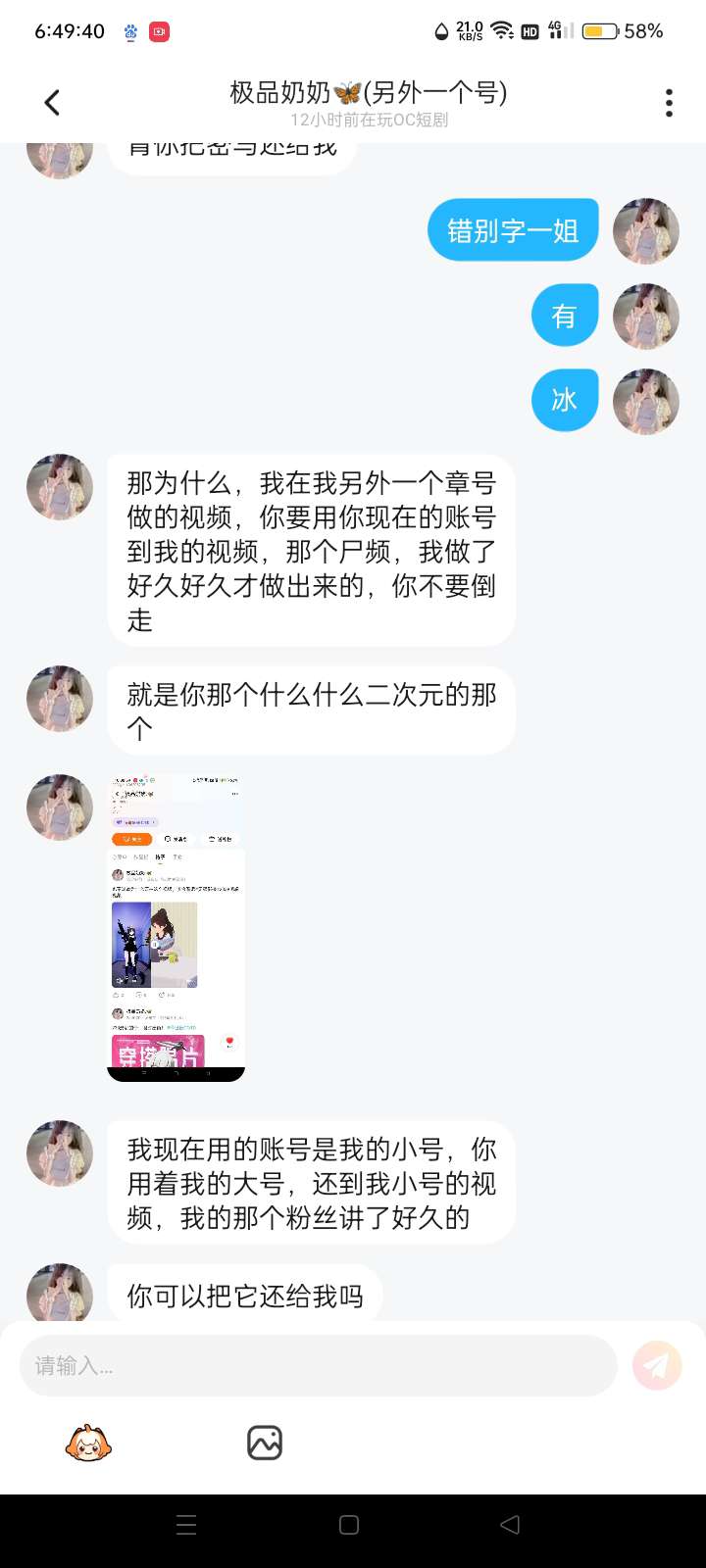Open avatar next to 就是你那个什么什么二次元的那个
The width and height of the screenshot is (706, 1568).
(60, 699)
